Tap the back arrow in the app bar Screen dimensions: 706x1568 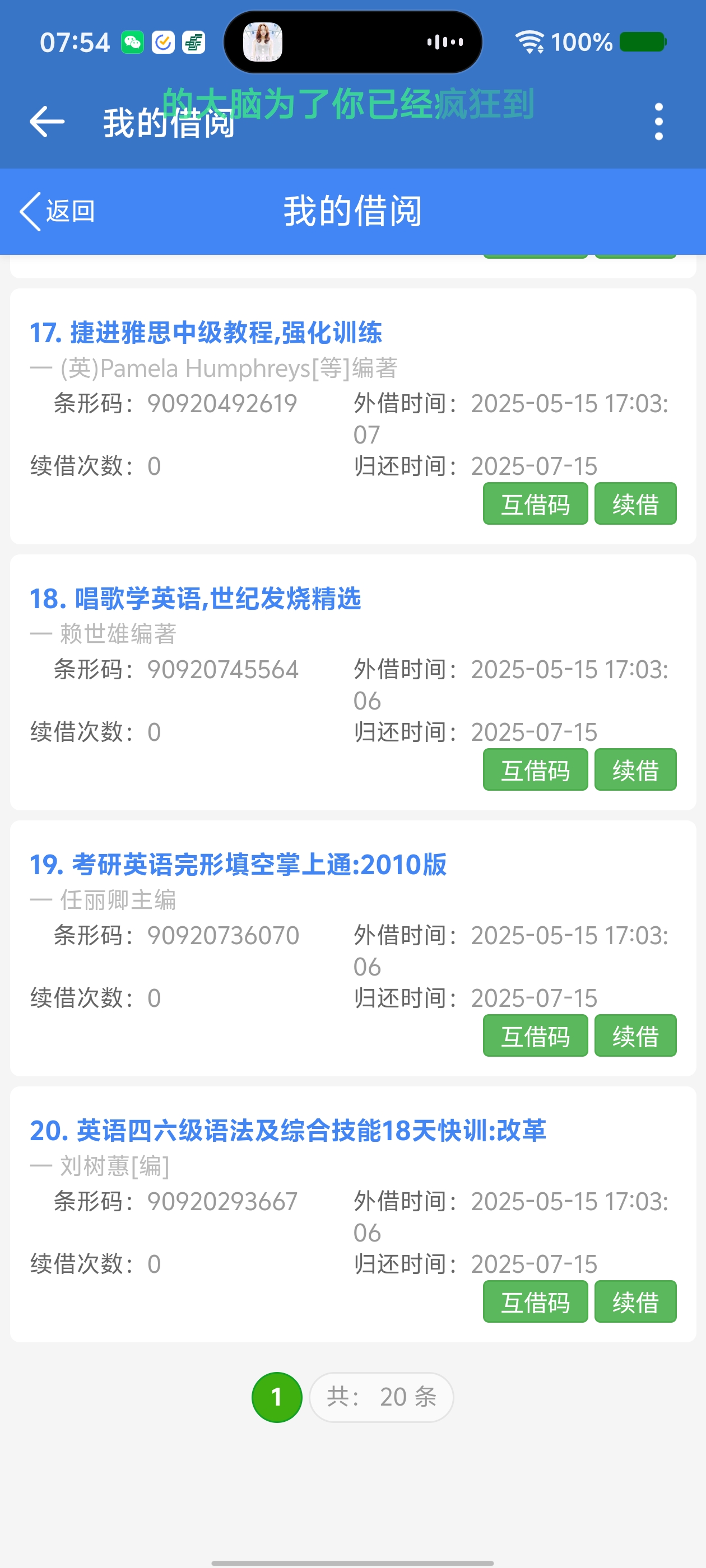[47, 122]
